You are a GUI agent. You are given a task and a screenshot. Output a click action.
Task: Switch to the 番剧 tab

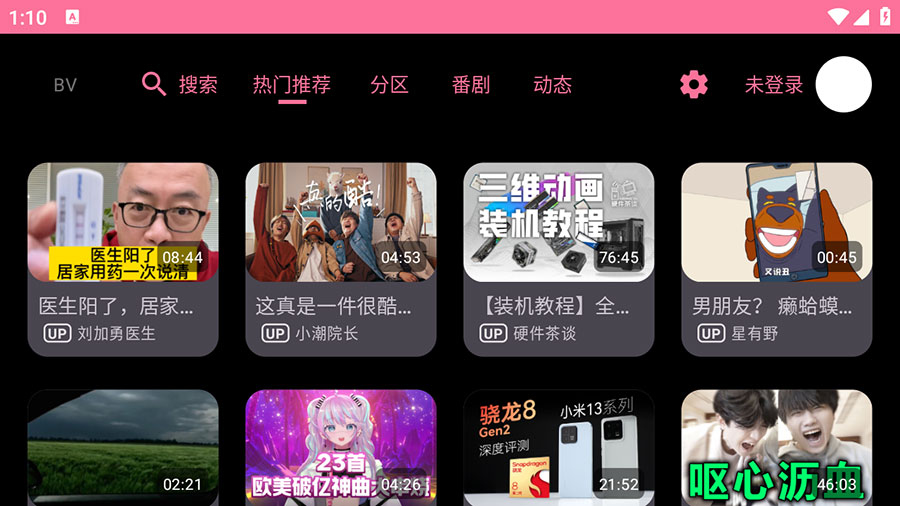471,85
